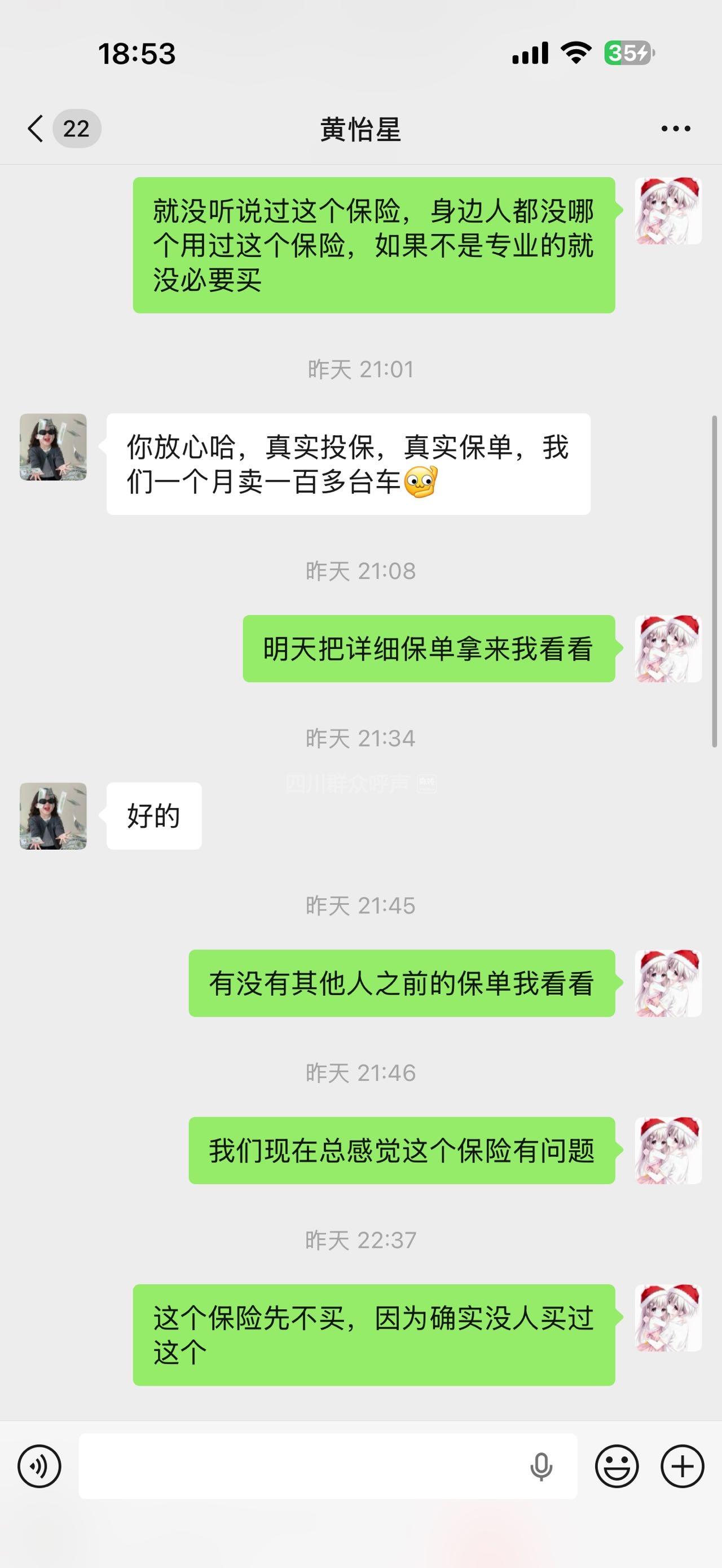
Task: View 黄怡星's profile via the '好的' avatar
Action: [53, 816]
